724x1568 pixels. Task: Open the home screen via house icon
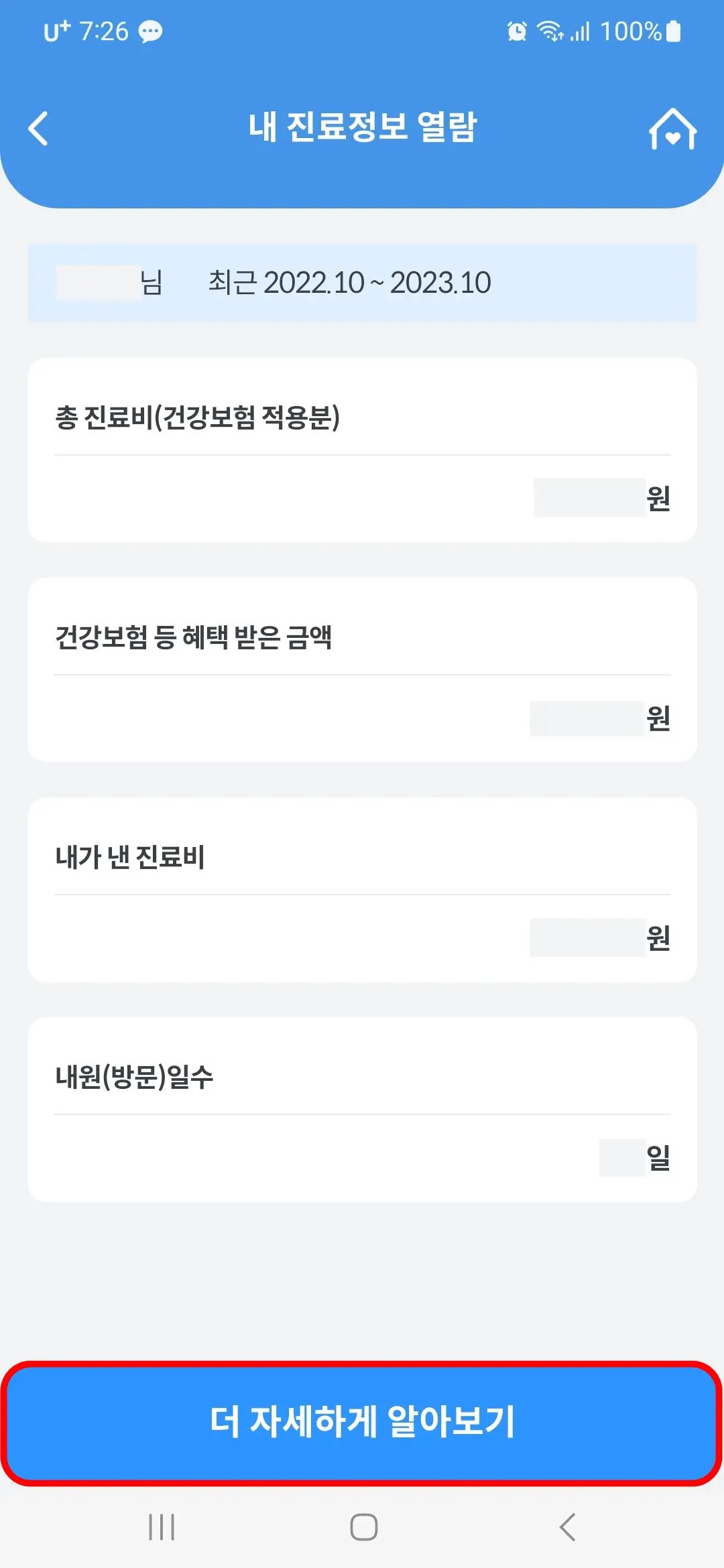click(675, 129)
